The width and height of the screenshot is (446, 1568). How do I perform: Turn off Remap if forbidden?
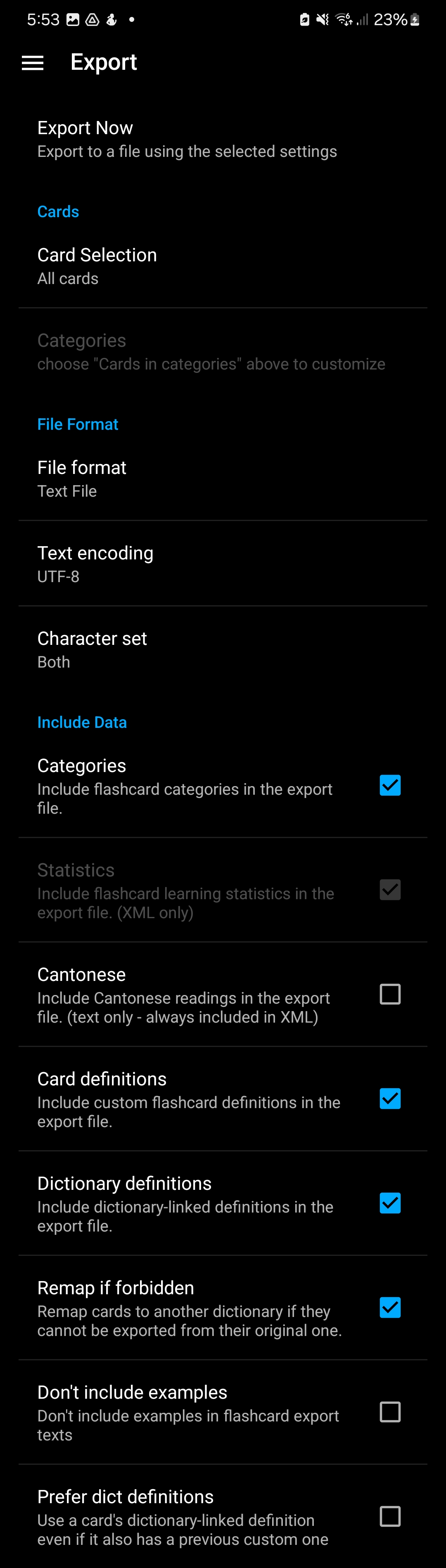pyautogui.click(x=389, y=1307)
